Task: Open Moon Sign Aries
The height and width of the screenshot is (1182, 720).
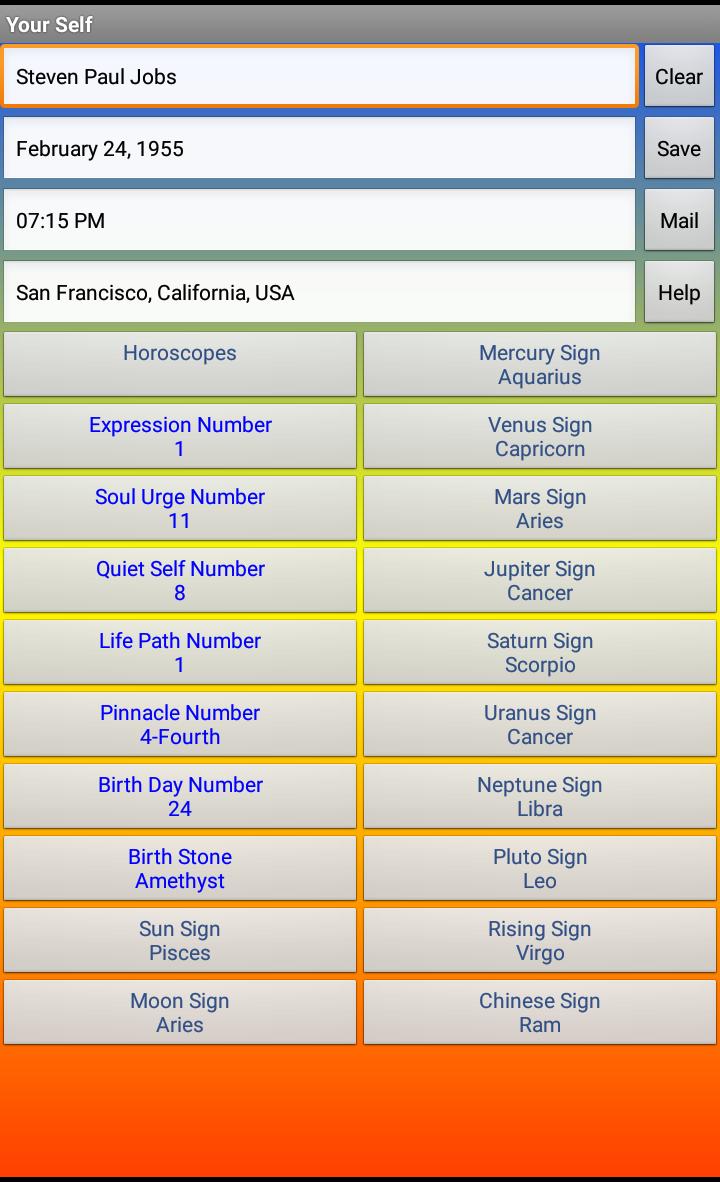Action: click(180, 1012)
